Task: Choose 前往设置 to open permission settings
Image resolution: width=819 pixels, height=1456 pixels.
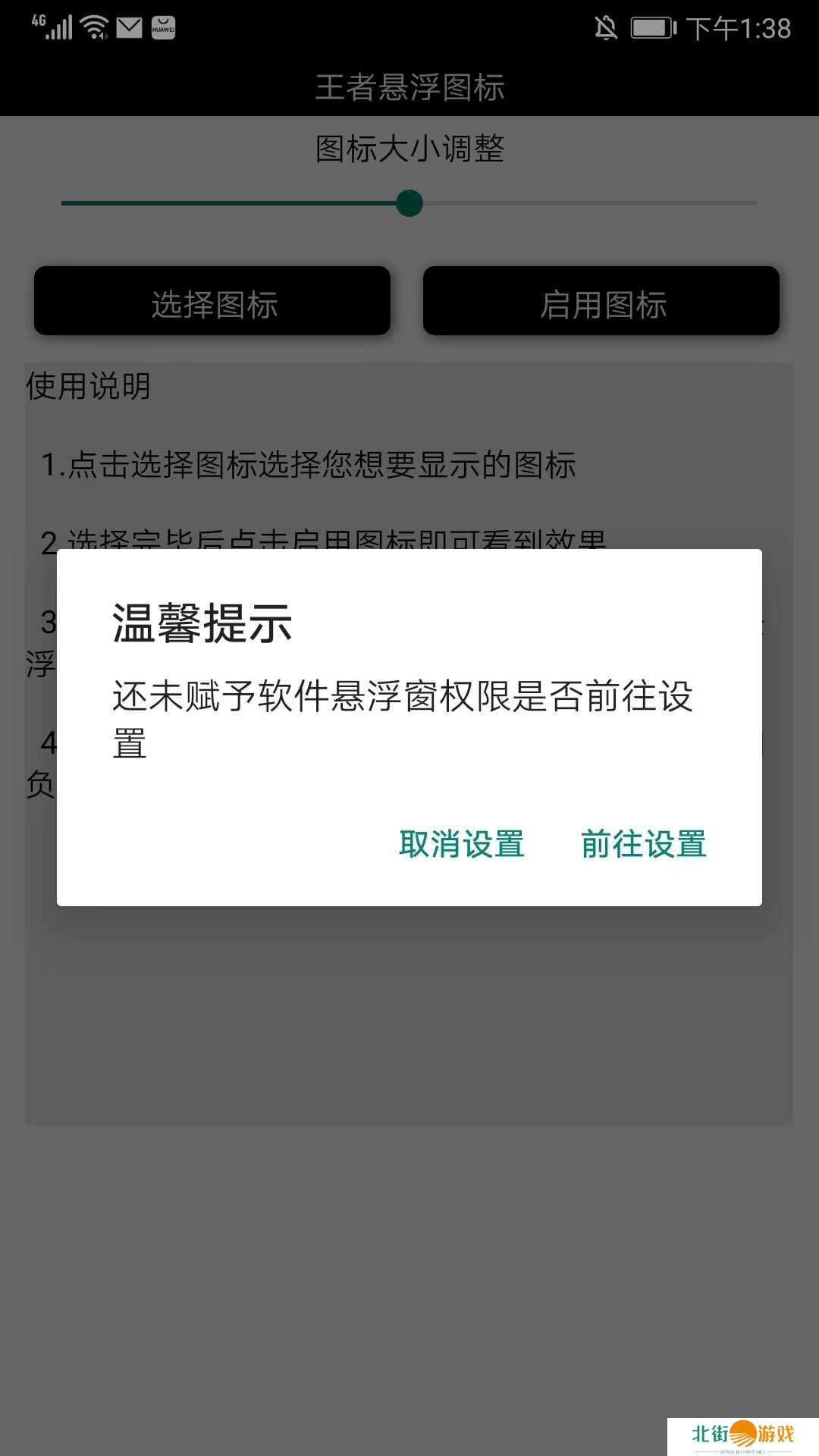Action: click(644, 844)
